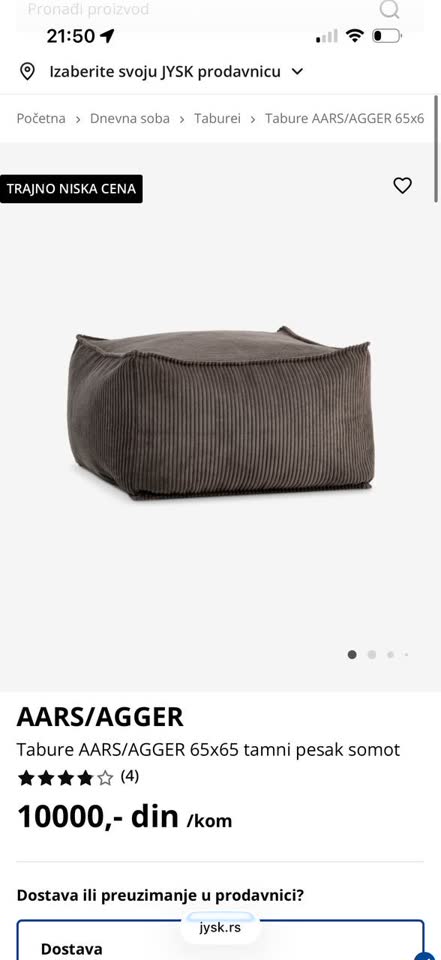Tap the Pronađi proizvod search field
The width and height of the screenshot is (441, 960).
coord(220,10)
